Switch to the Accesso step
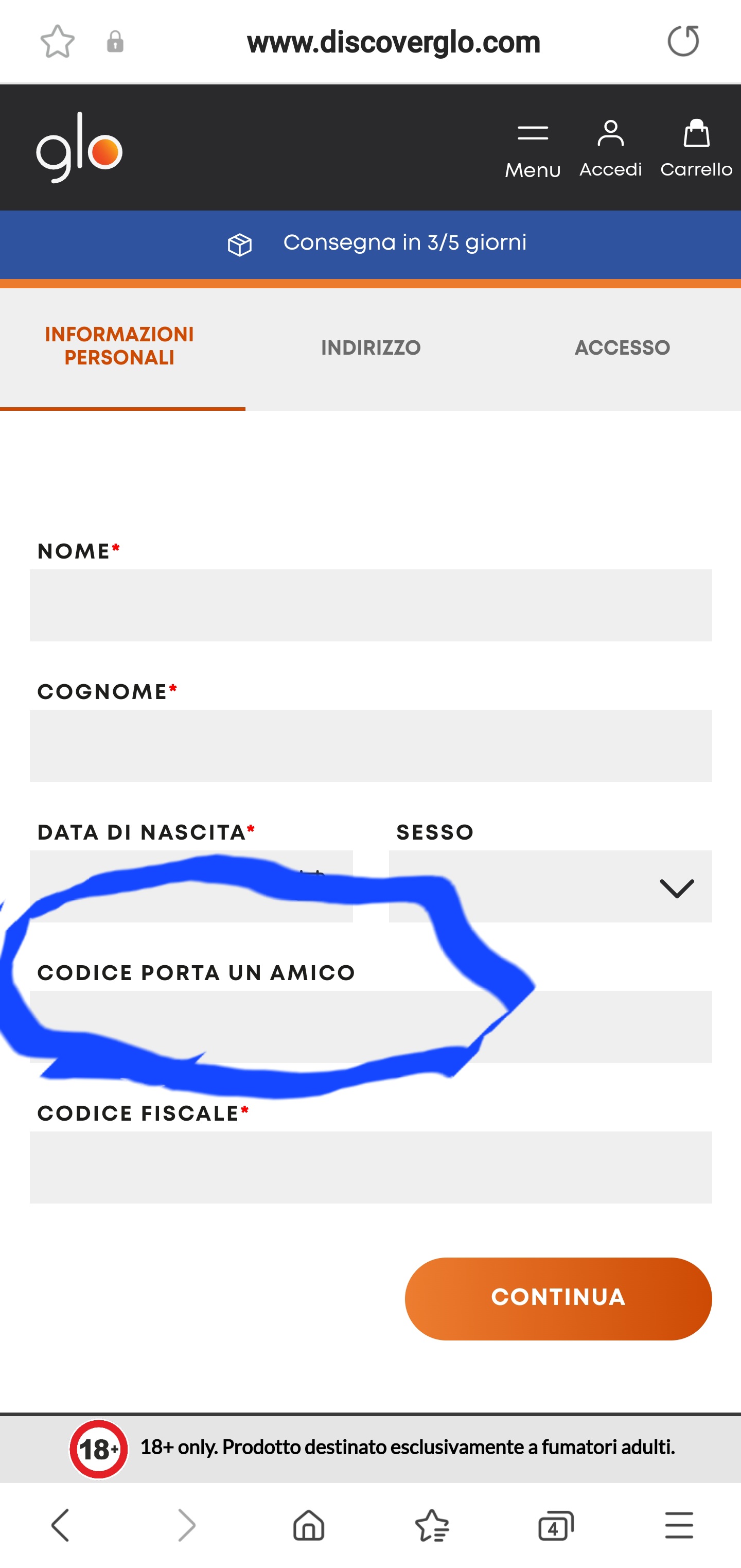This screenshot has height=1568, width=741. tap(622, 347)
